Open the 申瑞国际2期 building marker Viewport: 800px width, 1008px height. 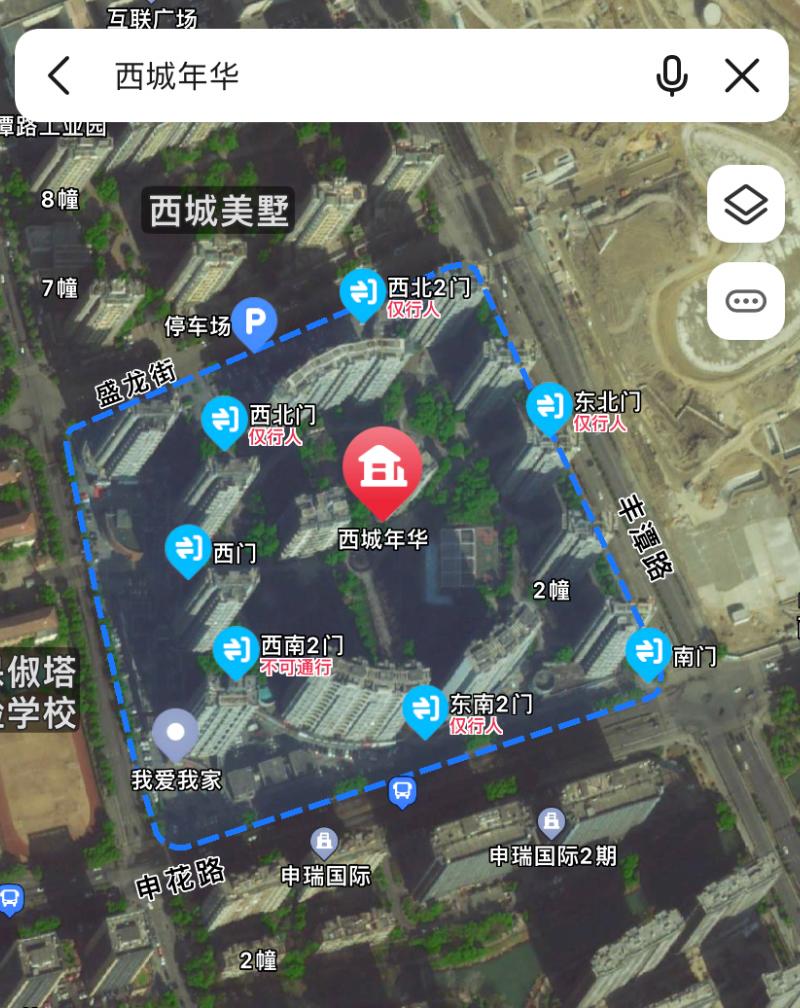(x=551, y=824)
